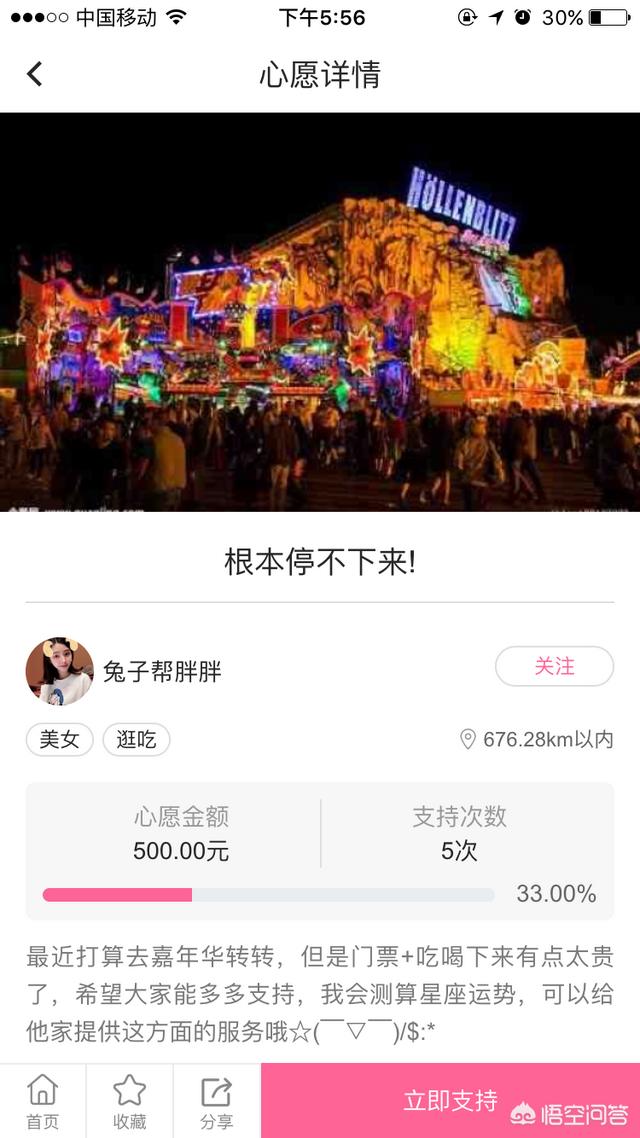Screen dimensions: 640x1138
Task: Go to the 首页 home tab
Action: click(43, 1101)
